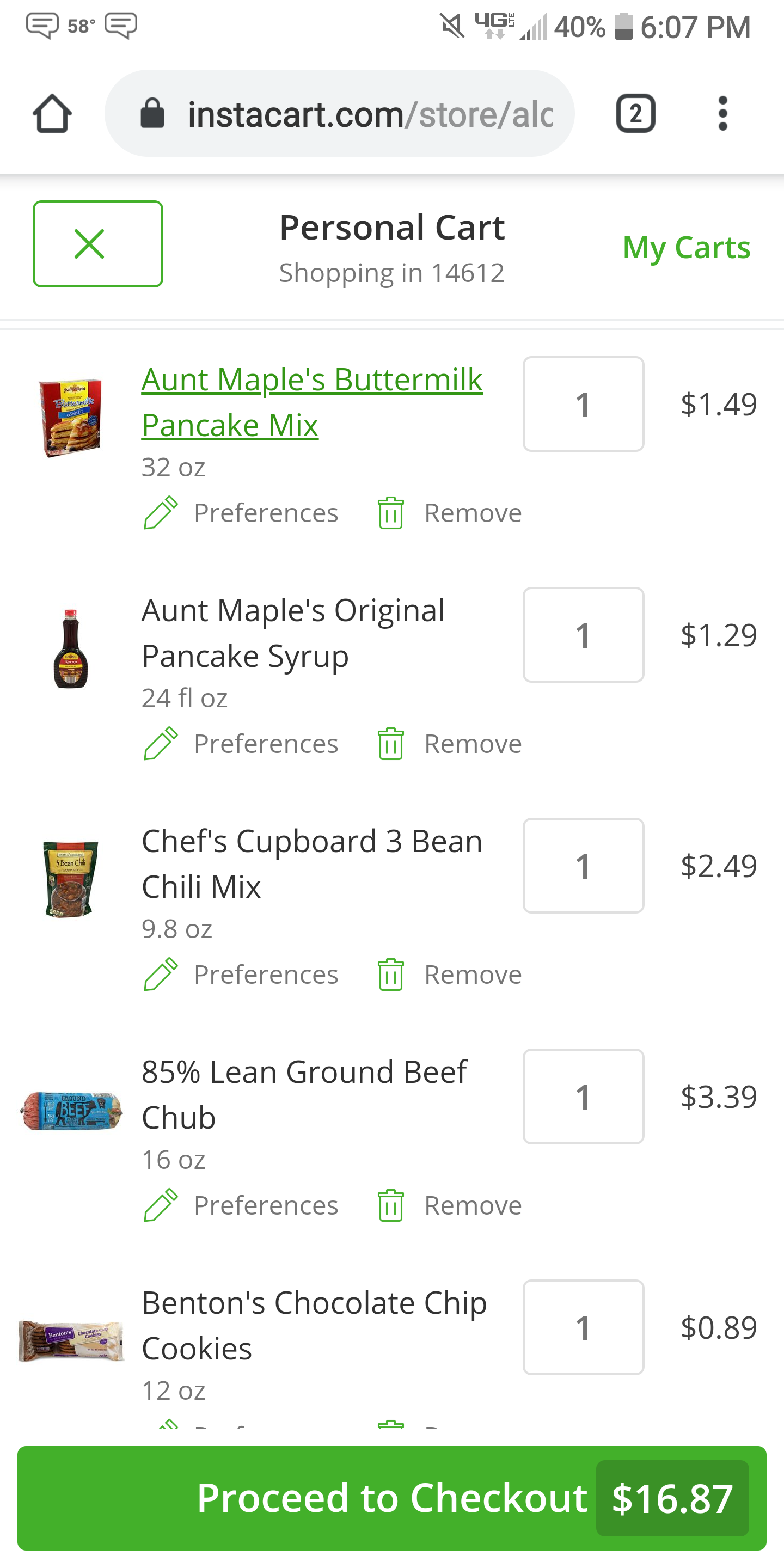Image resolution: width=784 pixels, height=1568 pixels.
Task: Open browser tab switcher
Action: [x=635, y=113]
